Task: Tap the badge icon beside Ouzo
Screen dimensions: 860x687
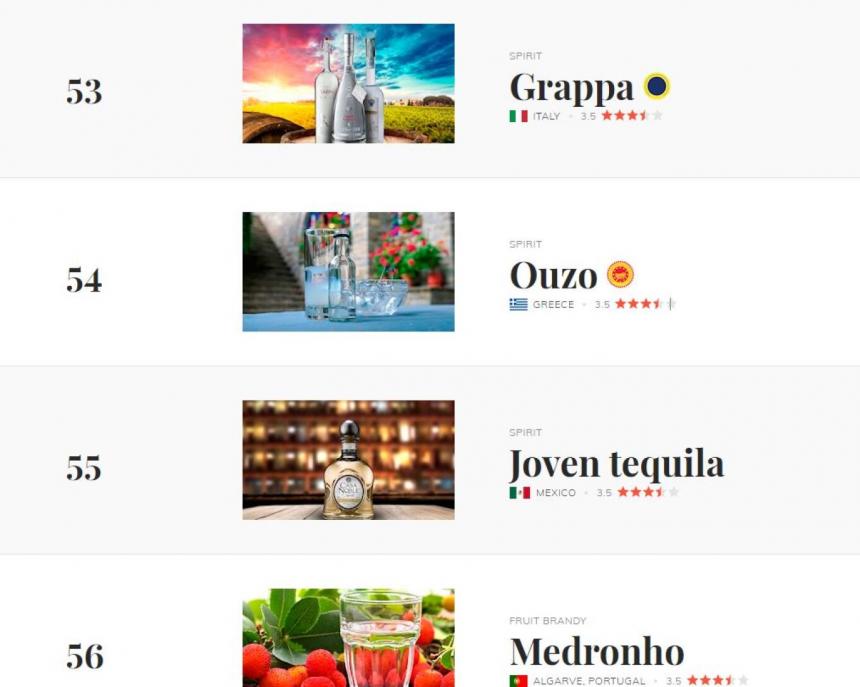Action: 620,274
